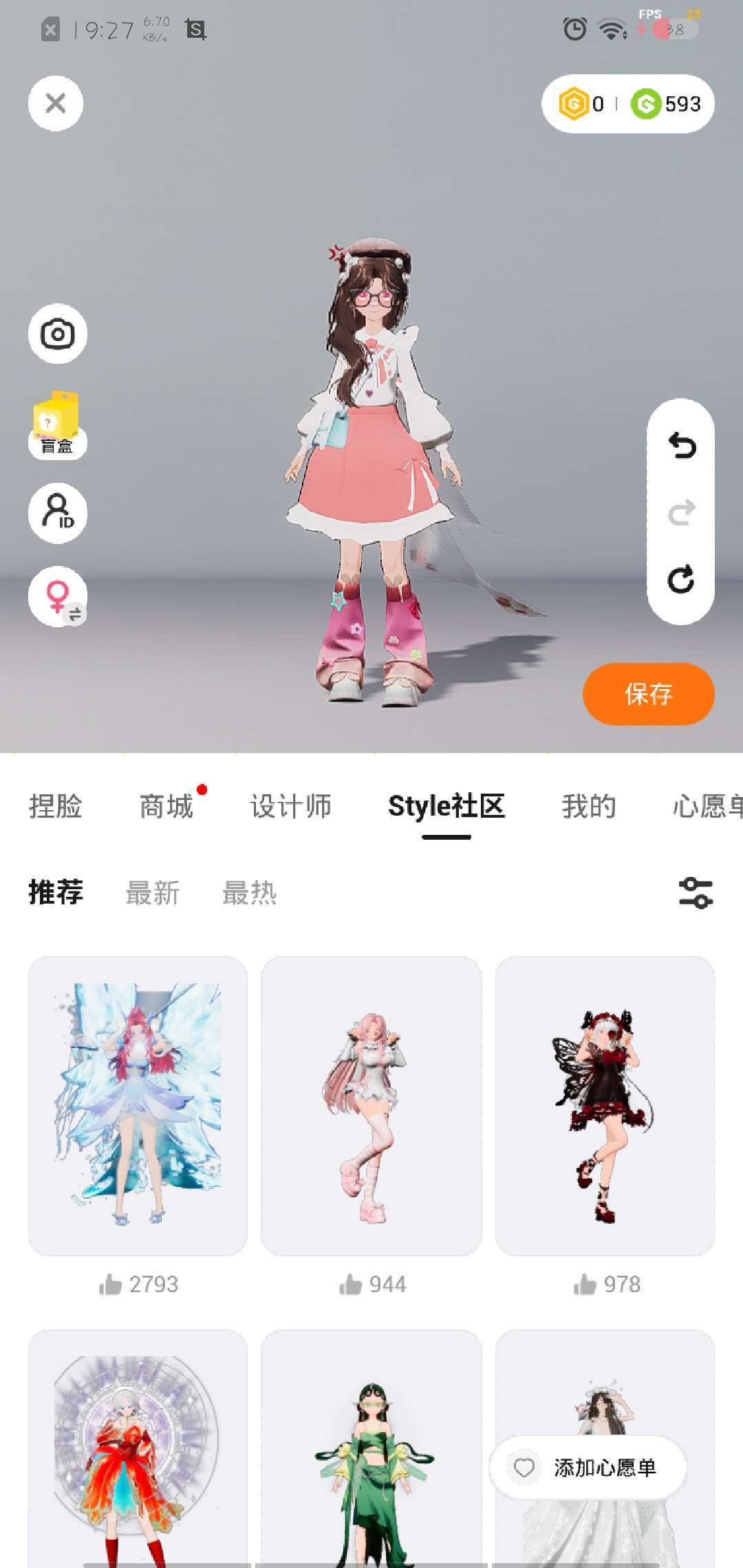Tap 保存 to save the outfit

[648, 694]
